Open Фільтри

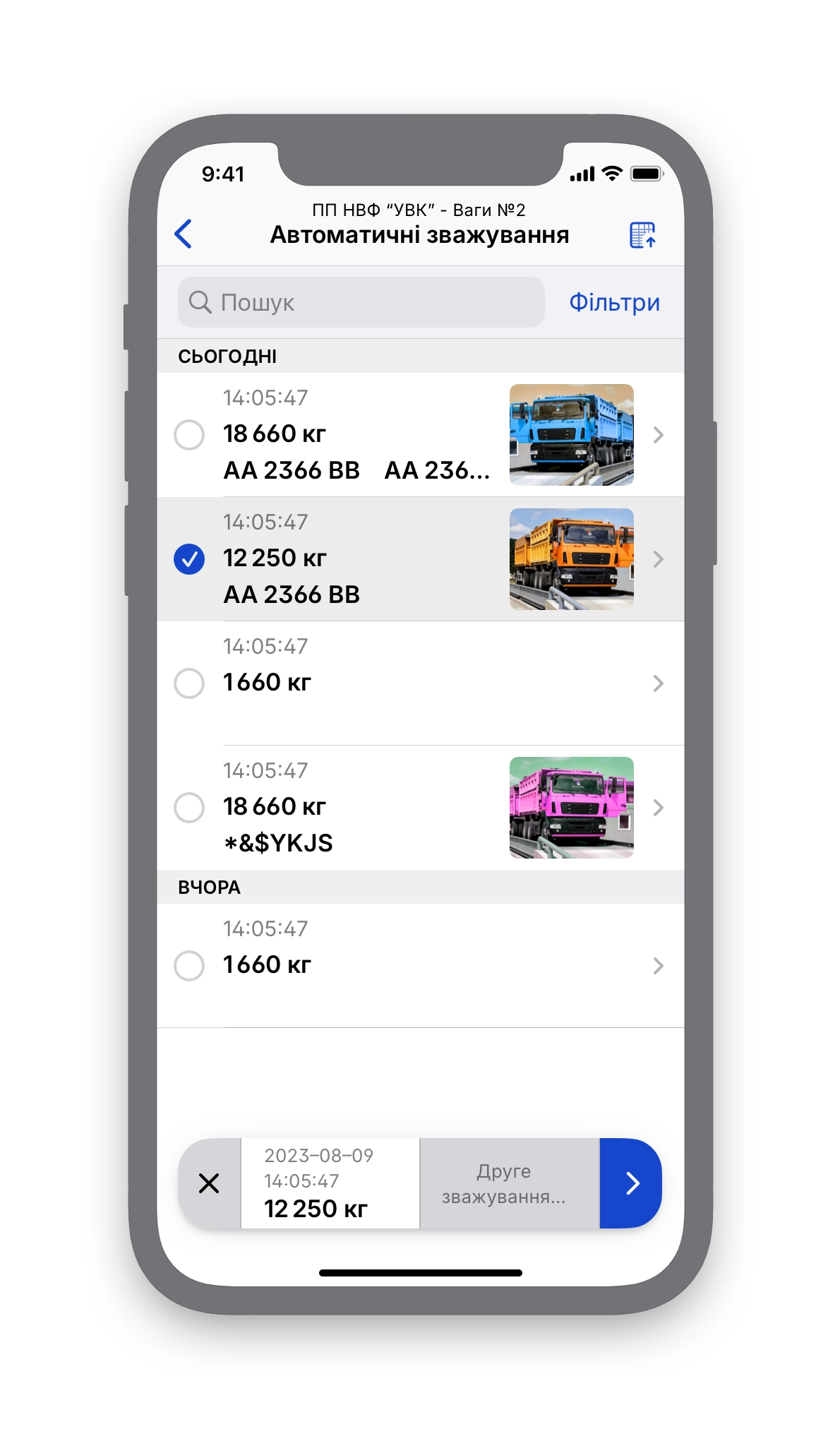click(x=614, y=302)
